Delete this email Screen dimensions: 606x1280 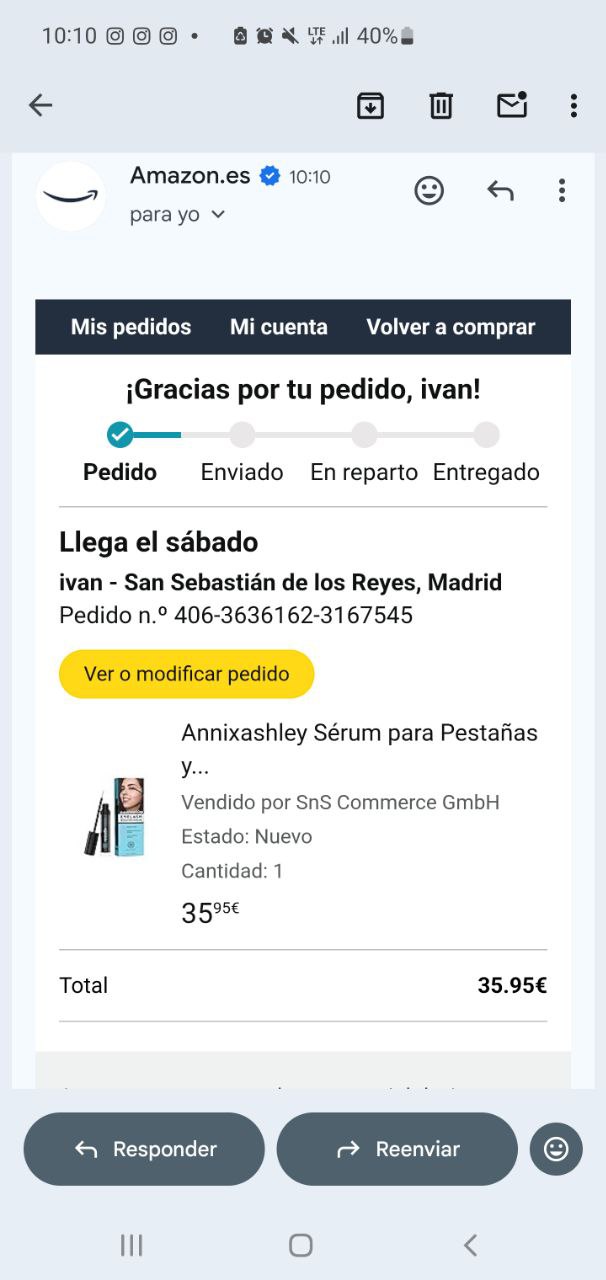[441, 105]
